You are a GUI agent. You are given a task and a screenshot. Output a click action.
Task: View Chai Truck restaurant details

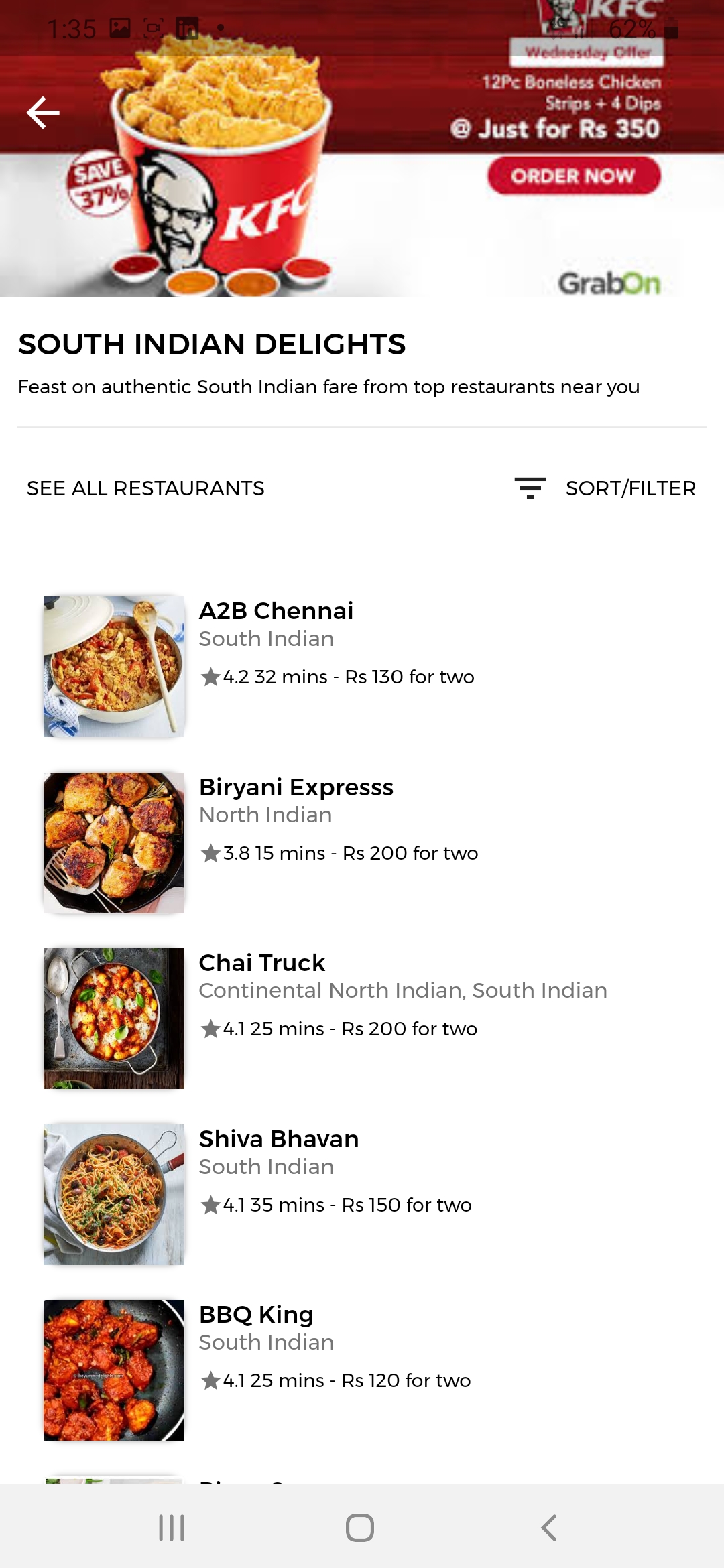(x=261, y=963)
